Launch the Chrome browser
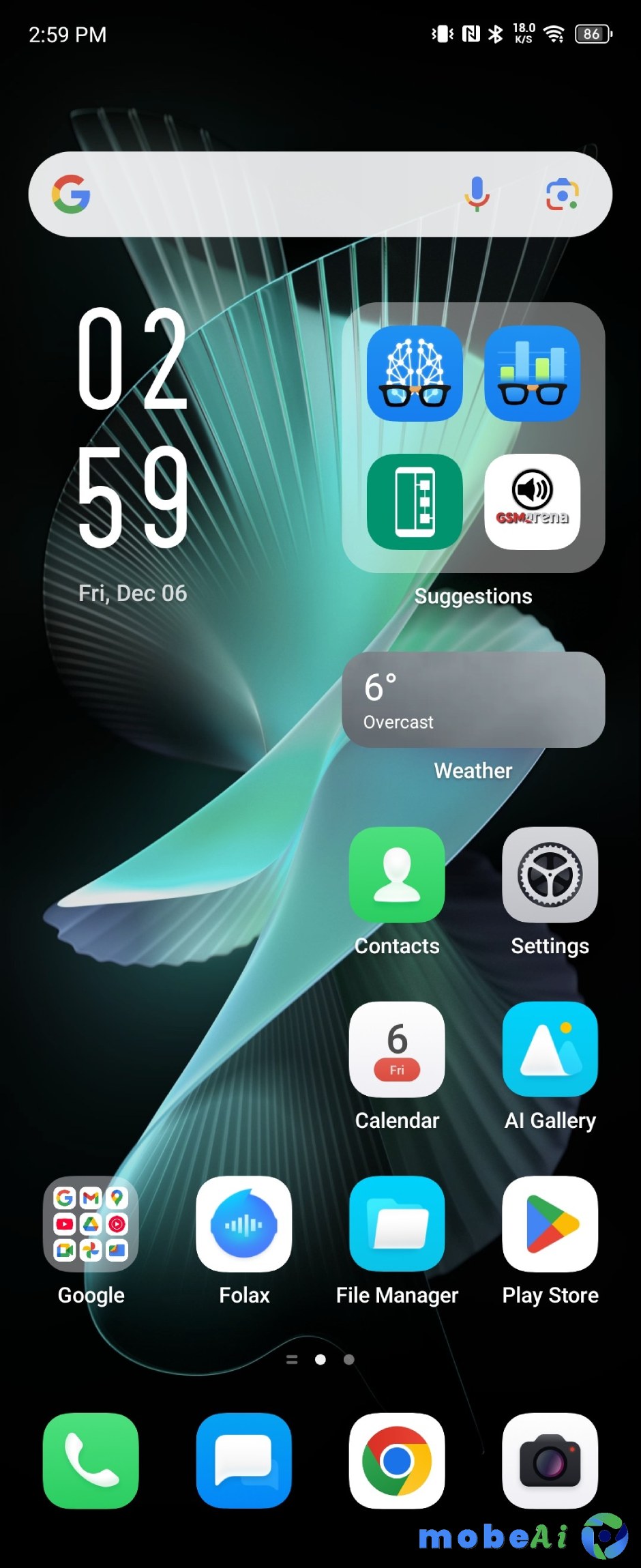641x1568 pixels. [397, 1460]
